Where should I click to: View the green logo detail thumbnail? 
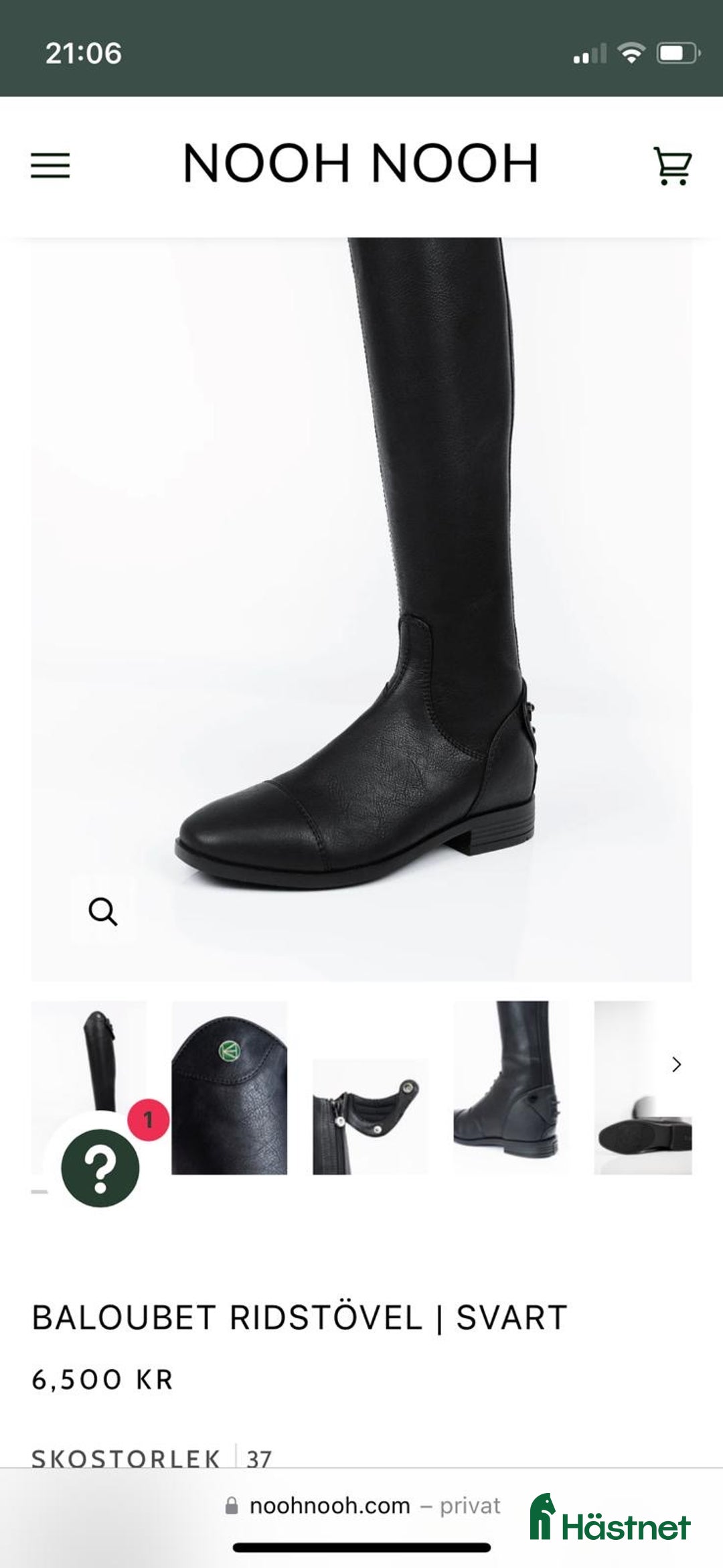click(x=229, y=1088)
